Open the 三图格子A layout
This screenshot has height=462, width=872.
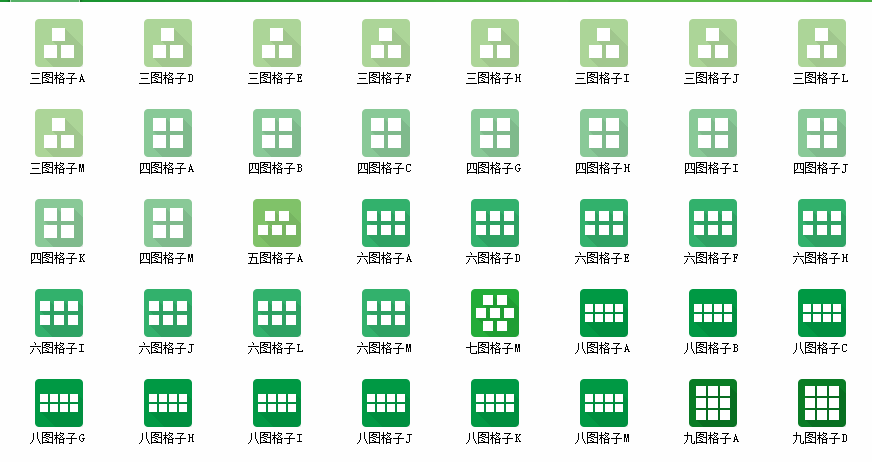pos(59,43)
